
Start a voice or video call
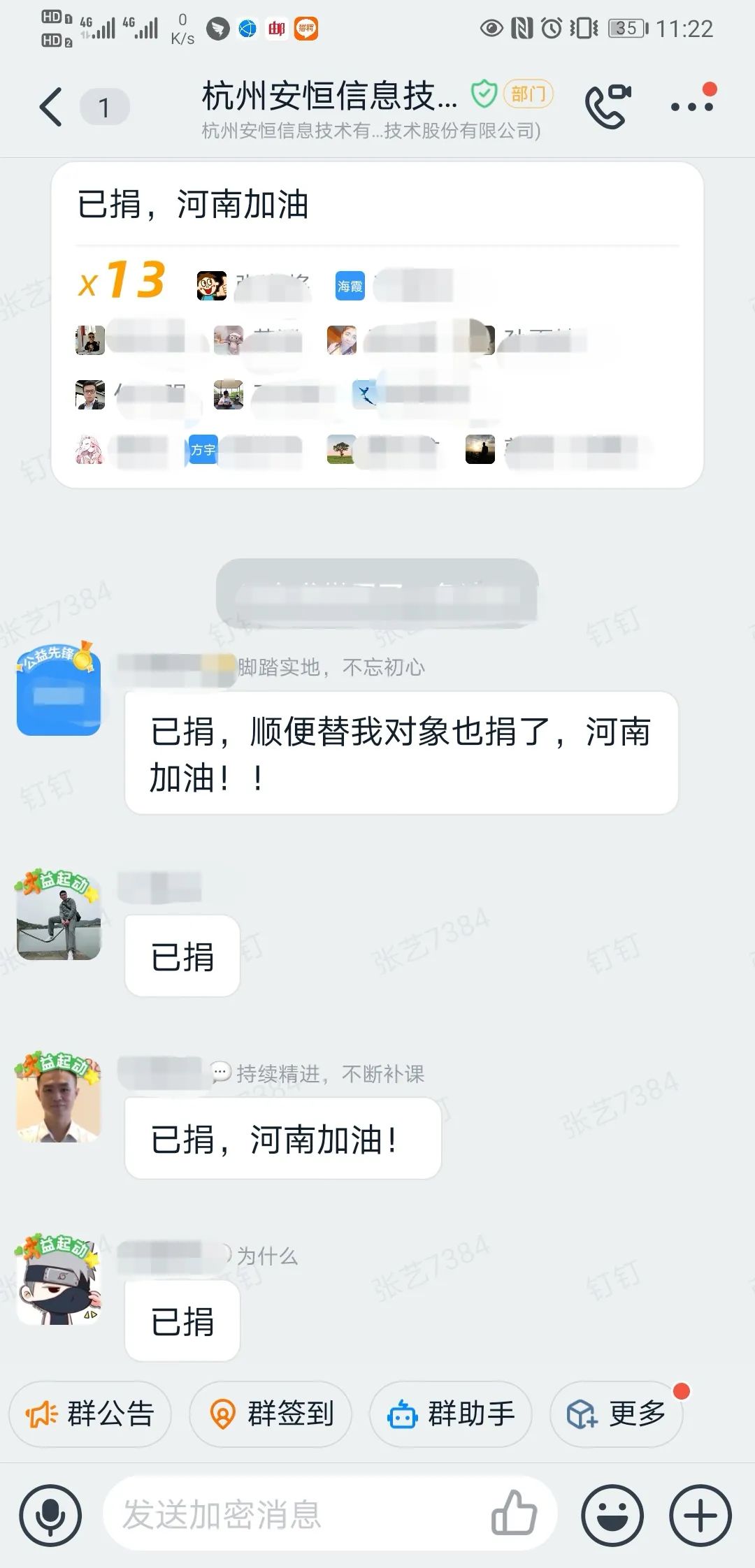pyautogui.click(x=607, y=107)
